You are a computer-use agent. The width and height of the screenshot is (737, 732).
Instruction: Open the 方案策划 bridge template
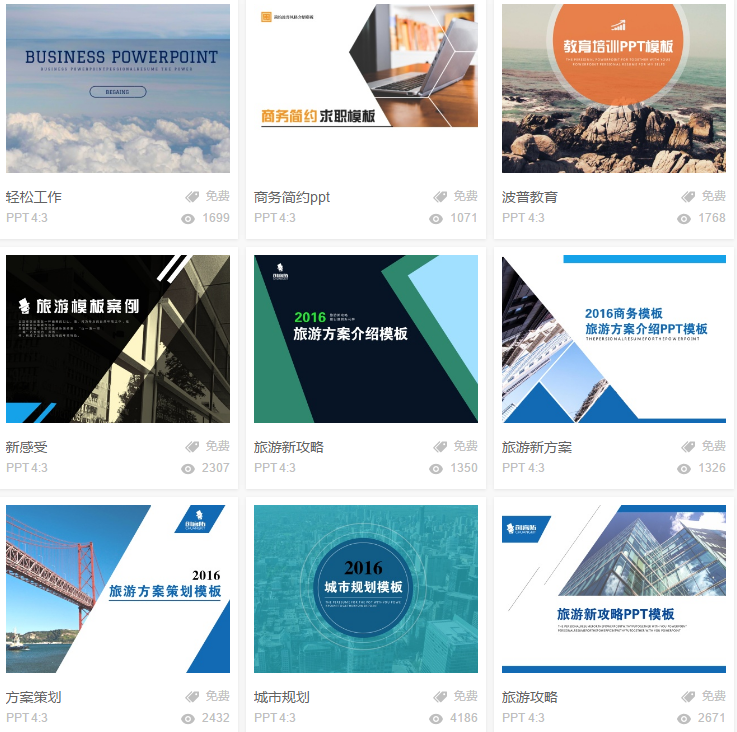[118, 589]
